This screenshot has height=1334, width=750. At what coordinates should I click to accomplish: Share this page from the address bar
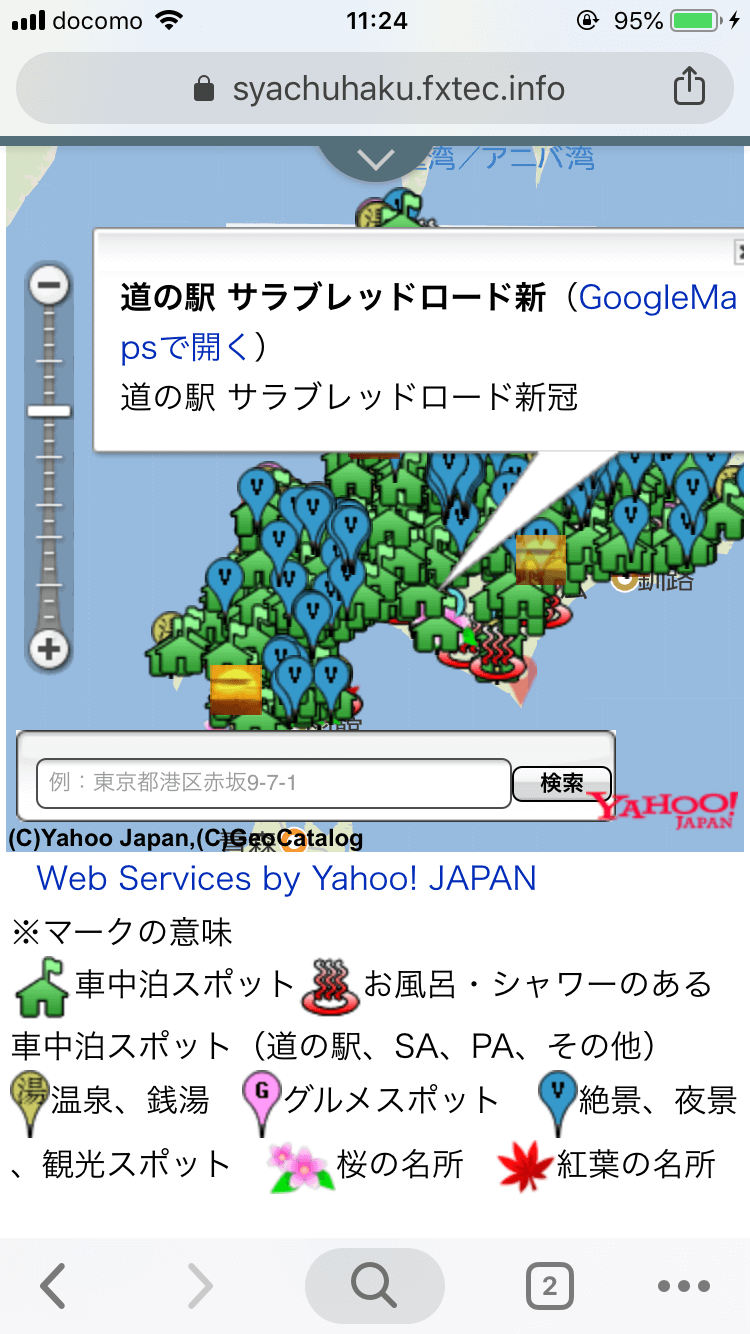click(x=689, y=88)
